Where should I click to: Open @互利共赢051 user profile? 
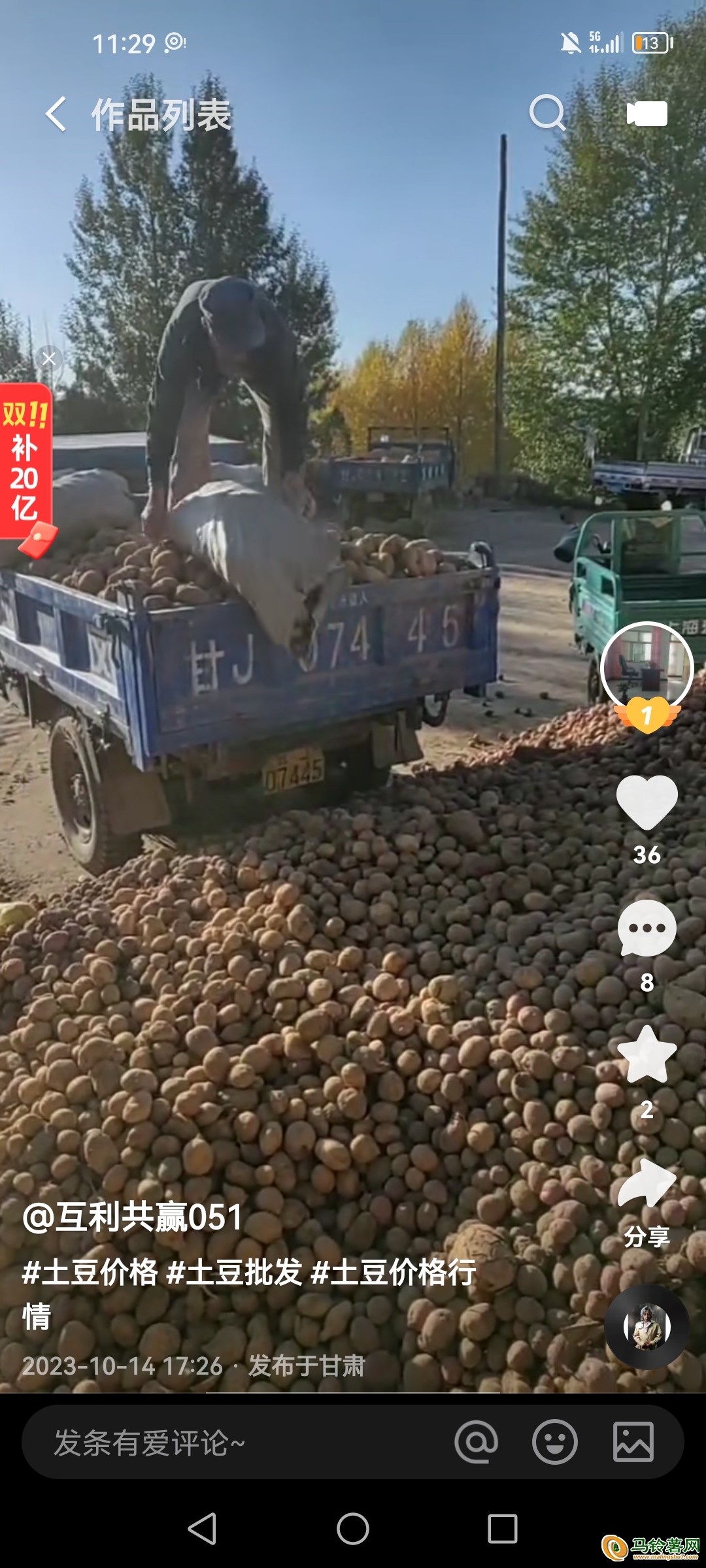[x=133, y=1217]
